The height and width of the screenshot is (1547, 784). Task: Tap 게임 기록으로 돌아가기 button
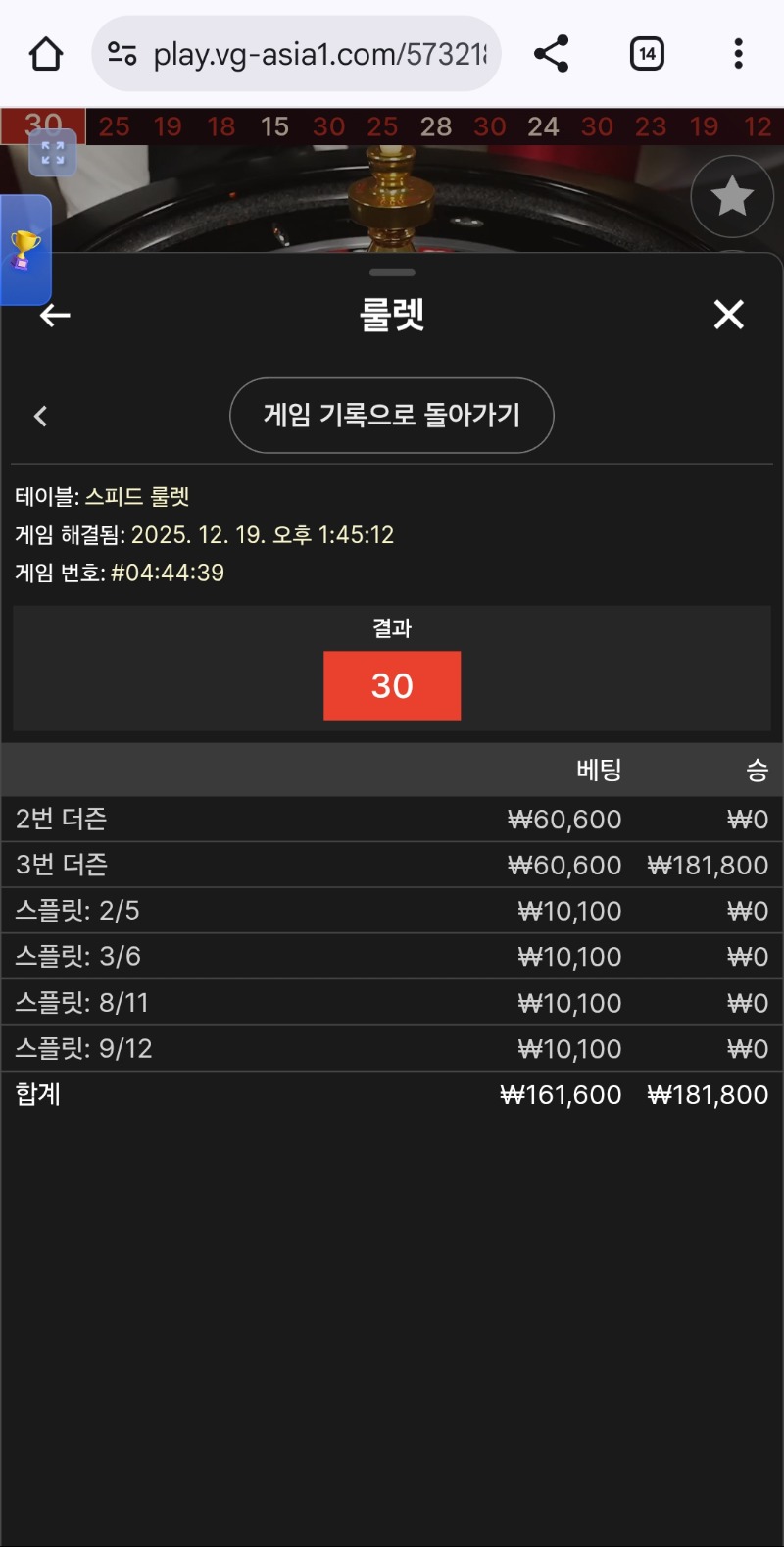click(391, 416)
